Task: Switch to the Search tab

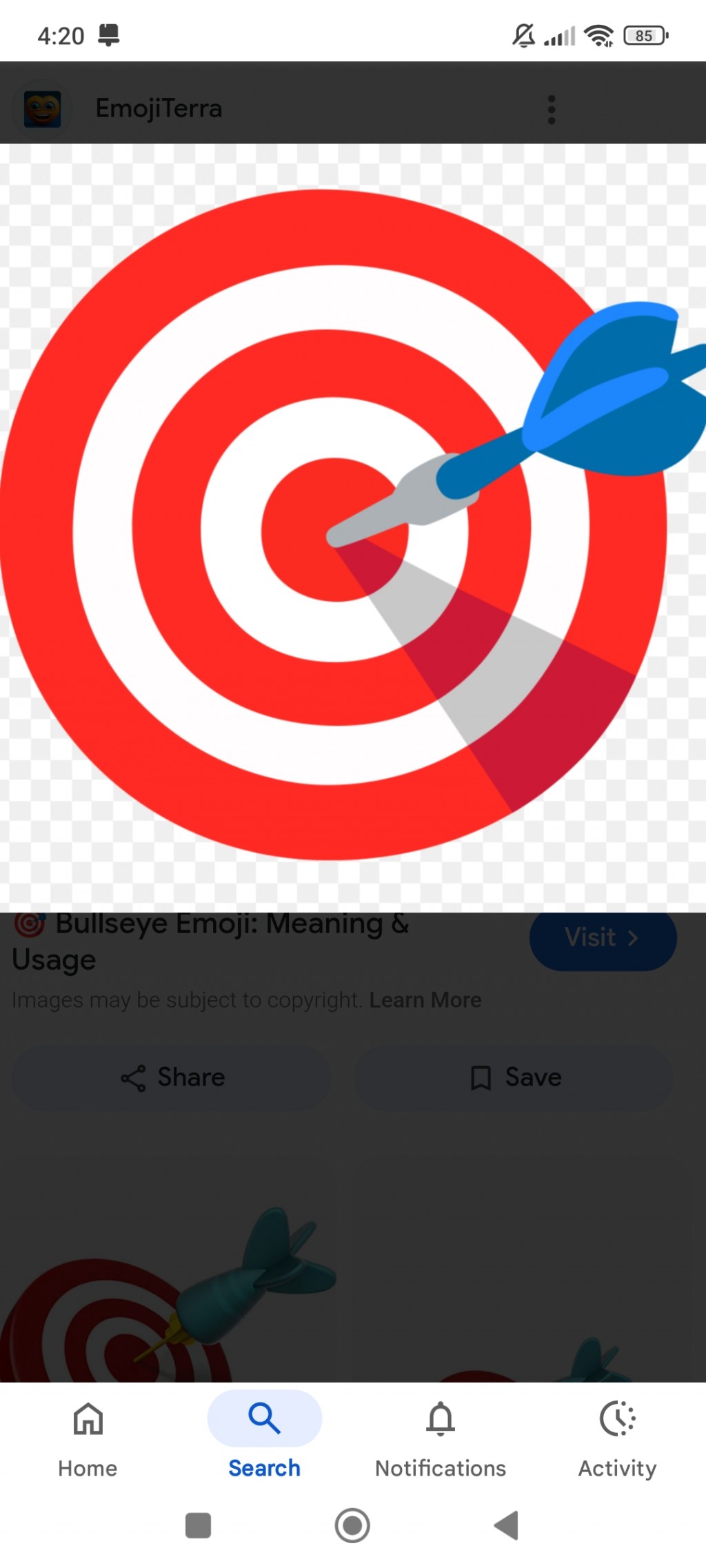Action: pyautogui.click(x=264, y=1439)
